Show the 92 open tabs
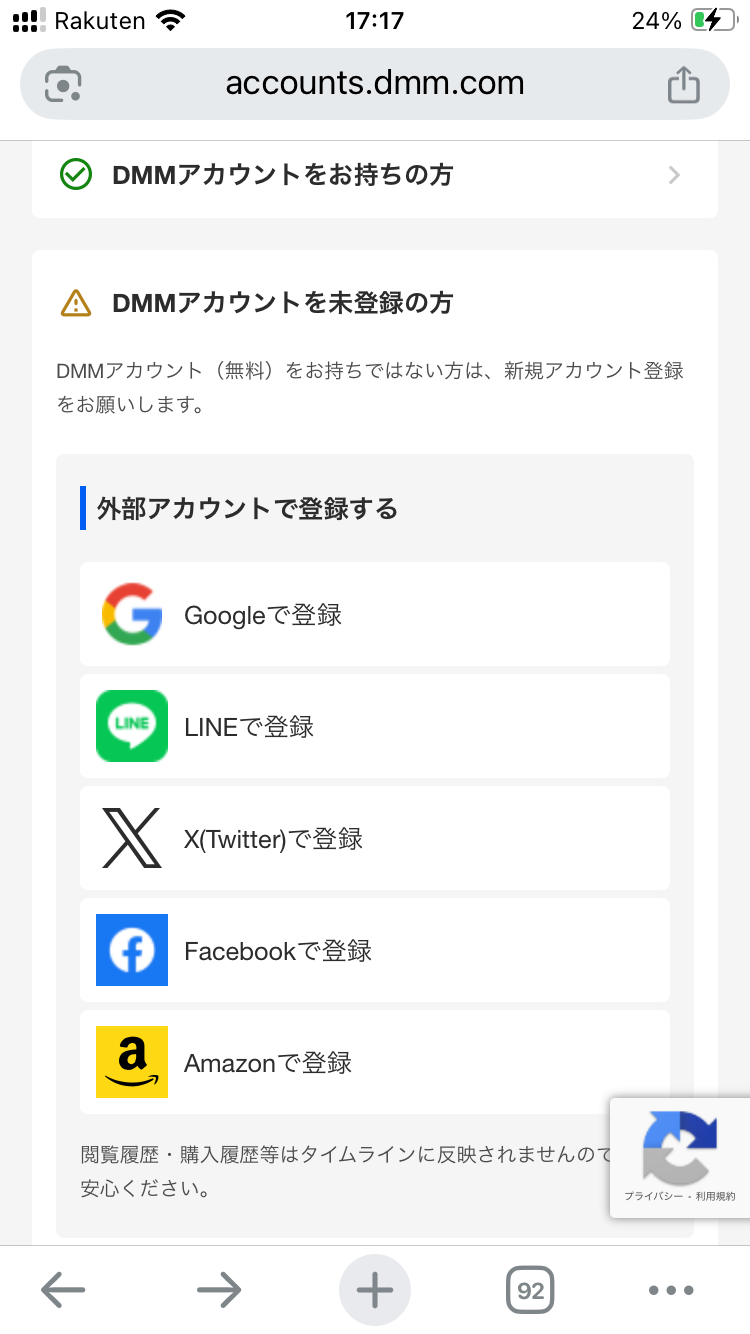The height and width of the screenshot is (1334, 750). coord(531,1290)
